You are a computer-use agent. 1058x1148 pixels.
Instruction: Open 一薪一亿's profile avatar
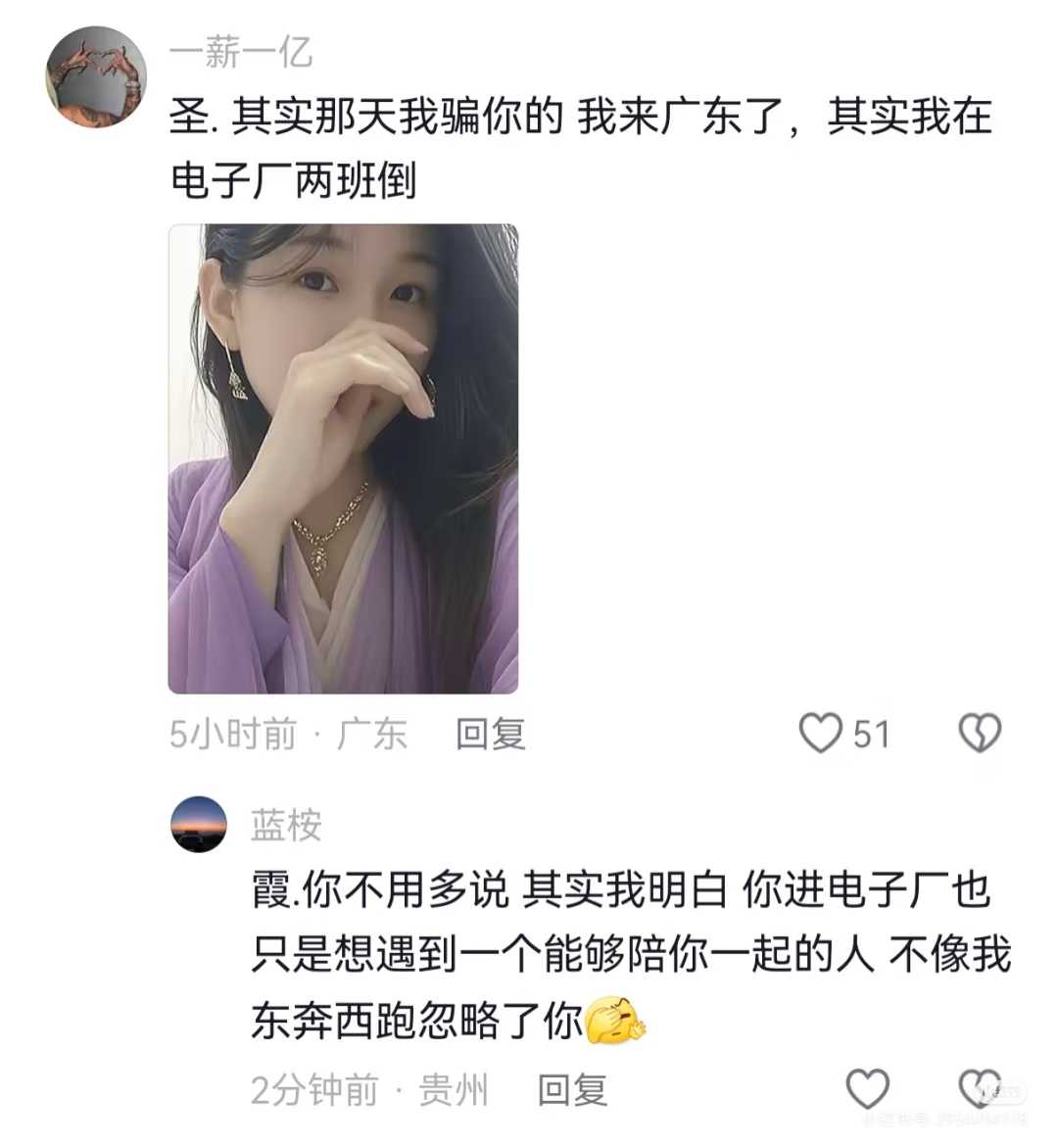pyautogui.click(x=96, y=76)
